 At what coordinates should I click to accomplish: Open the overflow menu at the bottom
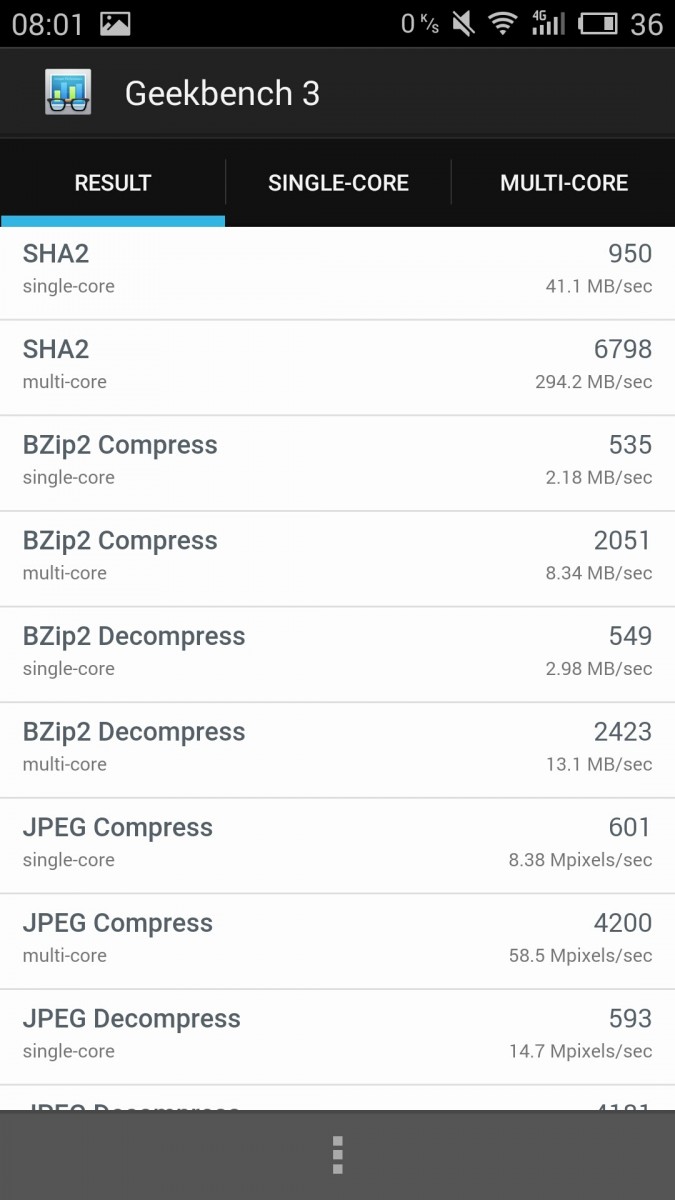338,1155
